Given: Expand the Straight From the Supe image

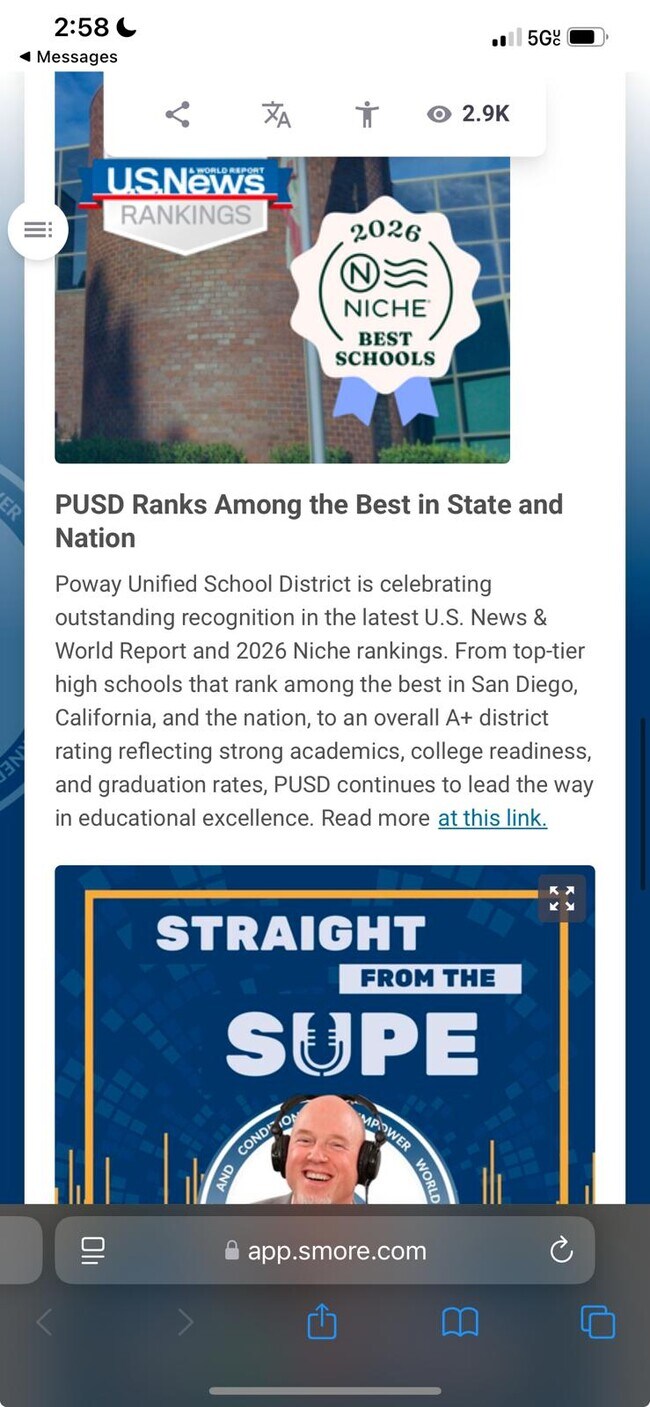Looking at the screenshot, I should pyautogui.click(x=562, y=898).
